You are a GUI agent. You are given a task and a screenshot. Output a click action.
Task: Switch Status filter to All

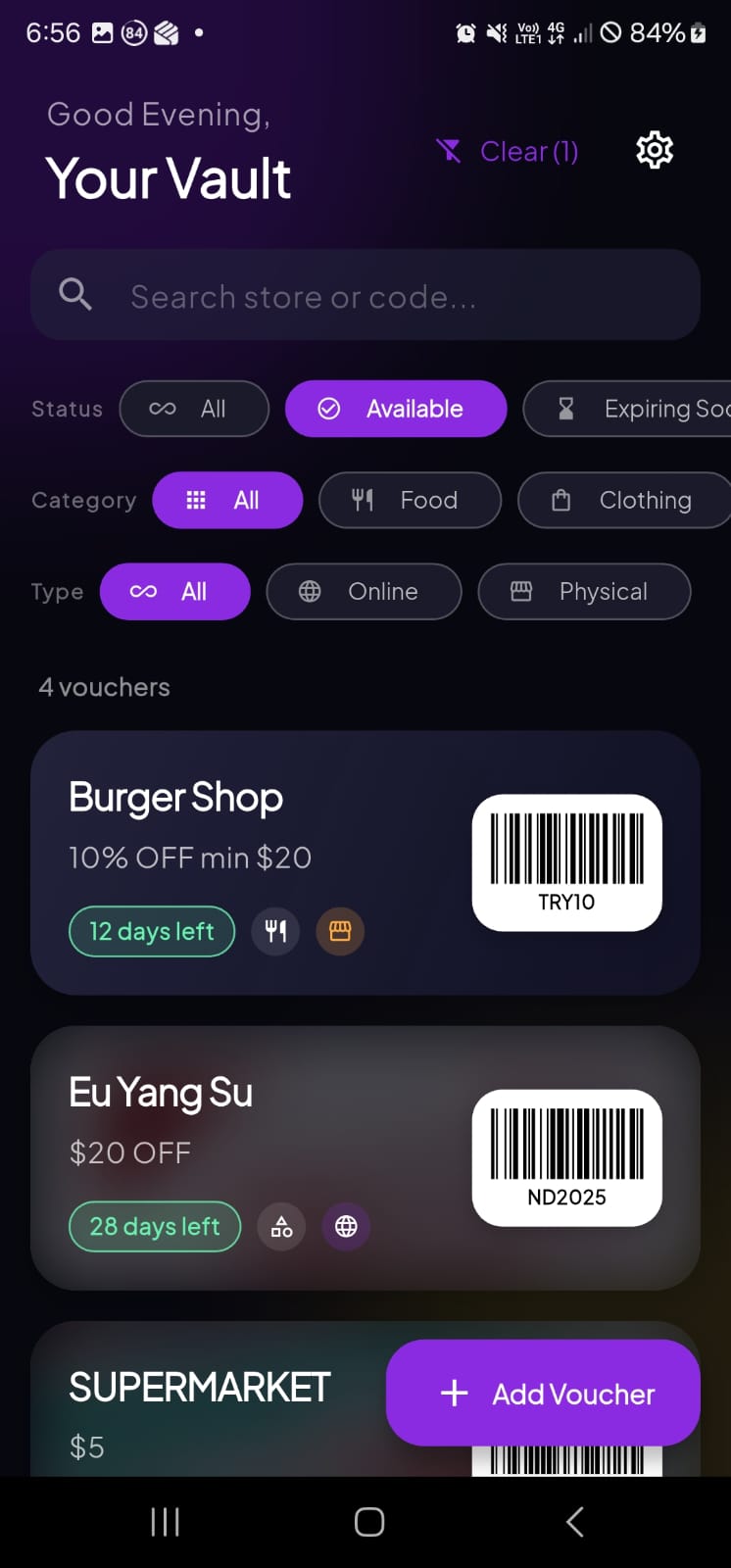(x=194, y=409)
